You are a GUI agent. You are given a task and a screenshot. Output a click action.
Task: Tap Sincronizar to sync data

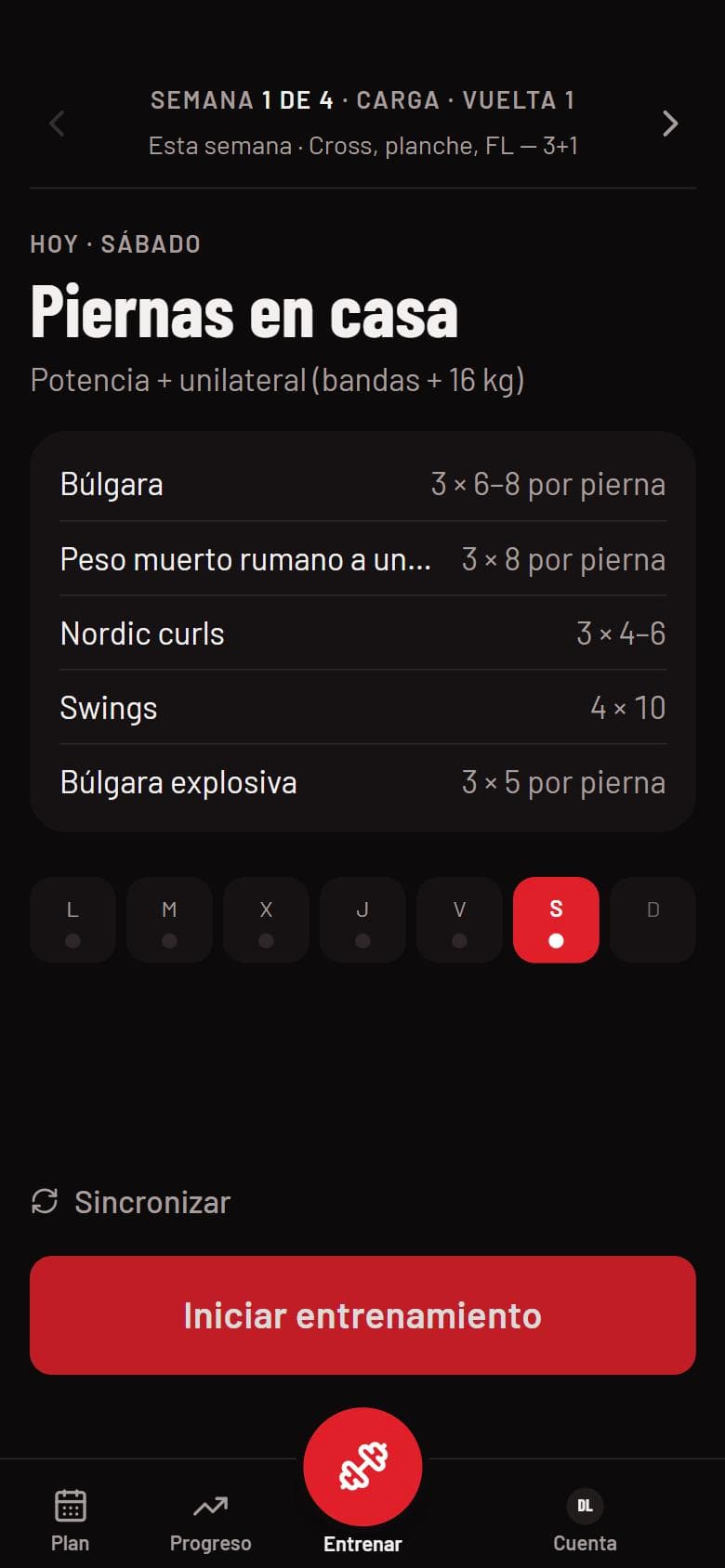(x=131, y=1202)
